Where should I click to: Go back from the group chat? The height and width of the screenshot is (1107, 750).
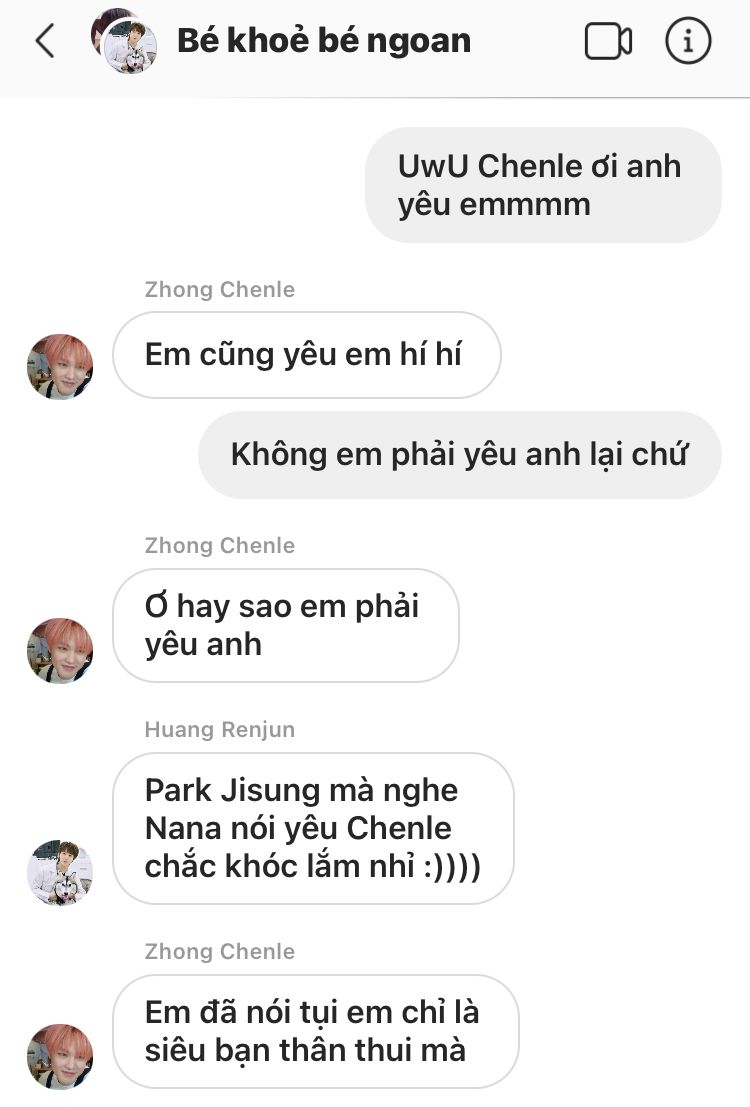click(45, 42)
